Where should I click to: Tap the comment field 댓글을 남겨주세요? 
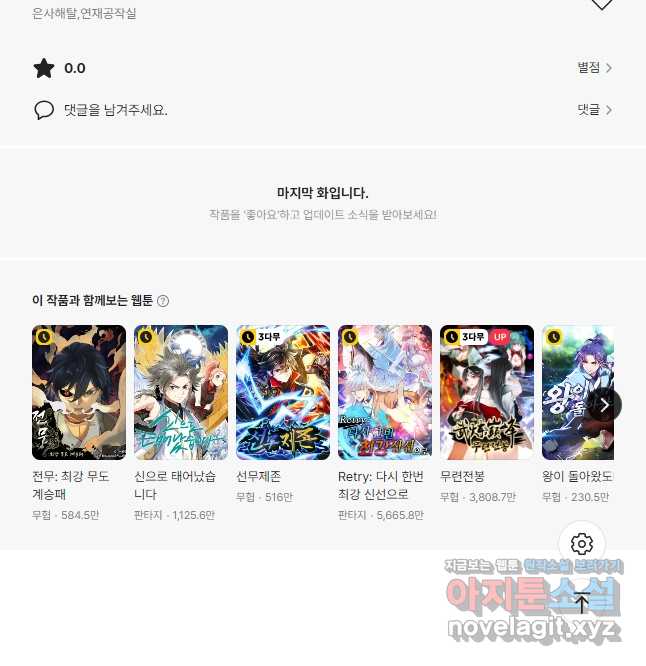click(x=114, y=110)
